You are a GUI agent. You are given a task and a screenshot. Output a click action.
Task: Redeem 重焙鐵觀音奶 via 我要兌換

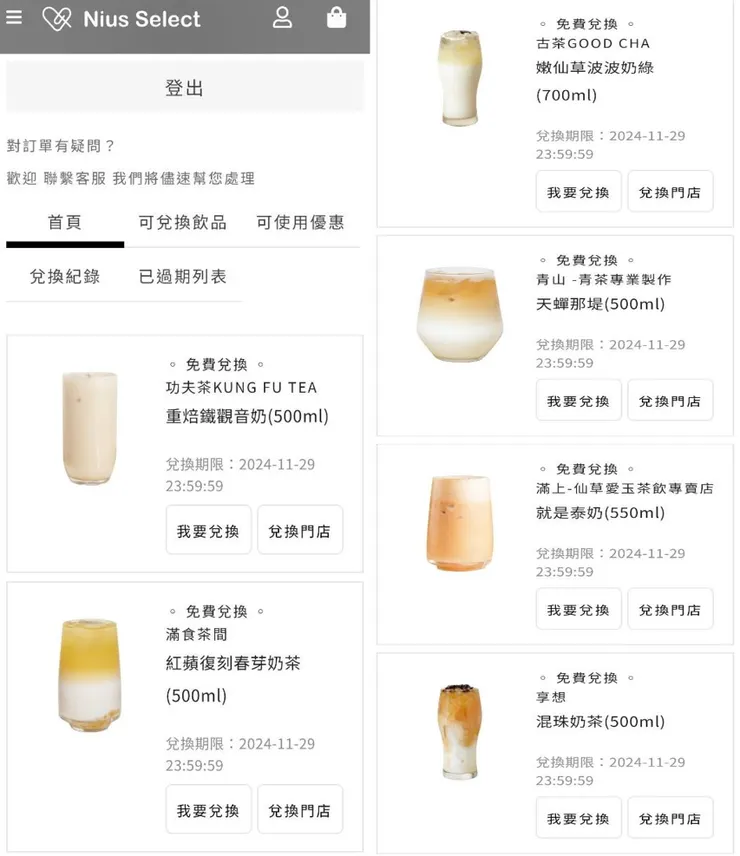pyautogui.click(x=208, y=530)
